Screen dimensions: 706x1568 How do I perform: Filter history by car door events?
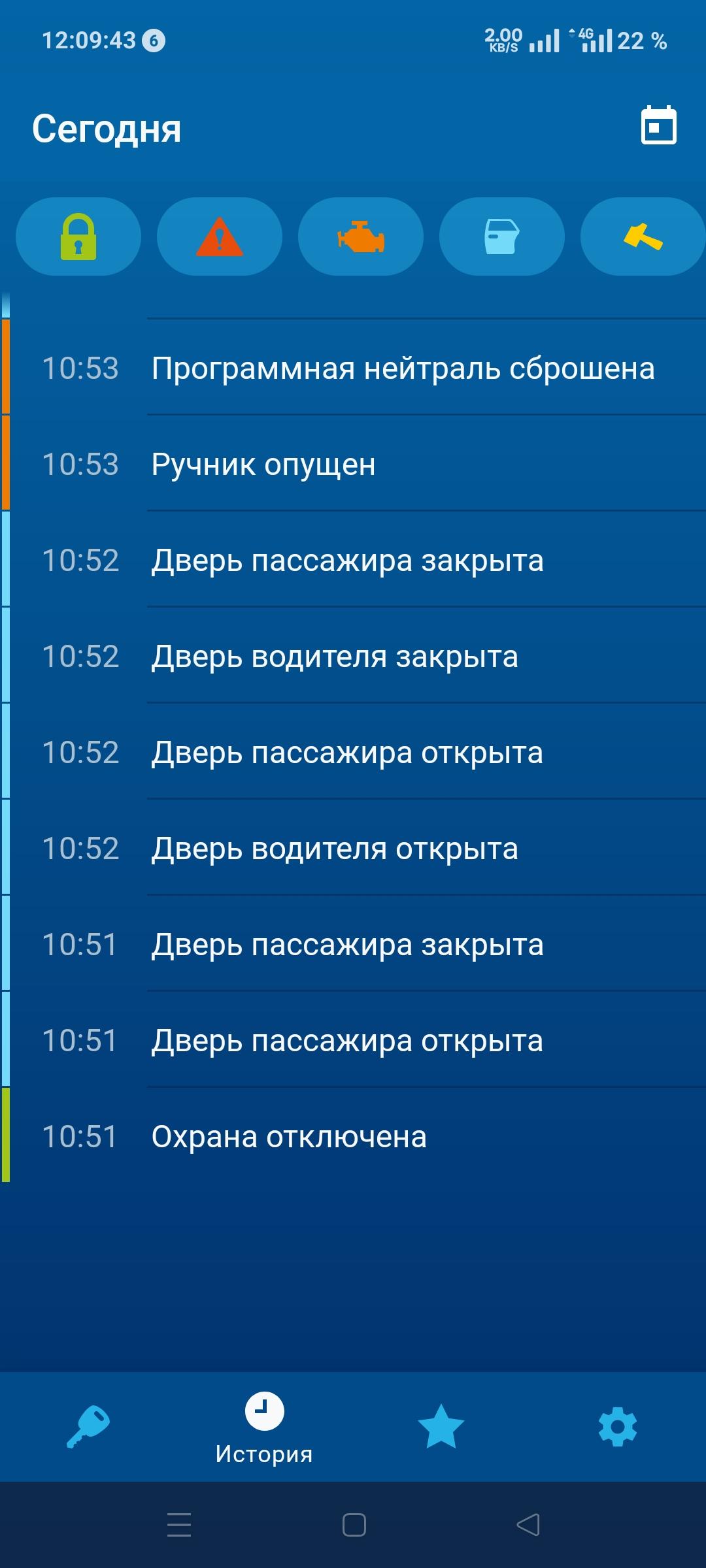(x=502, y=237)
